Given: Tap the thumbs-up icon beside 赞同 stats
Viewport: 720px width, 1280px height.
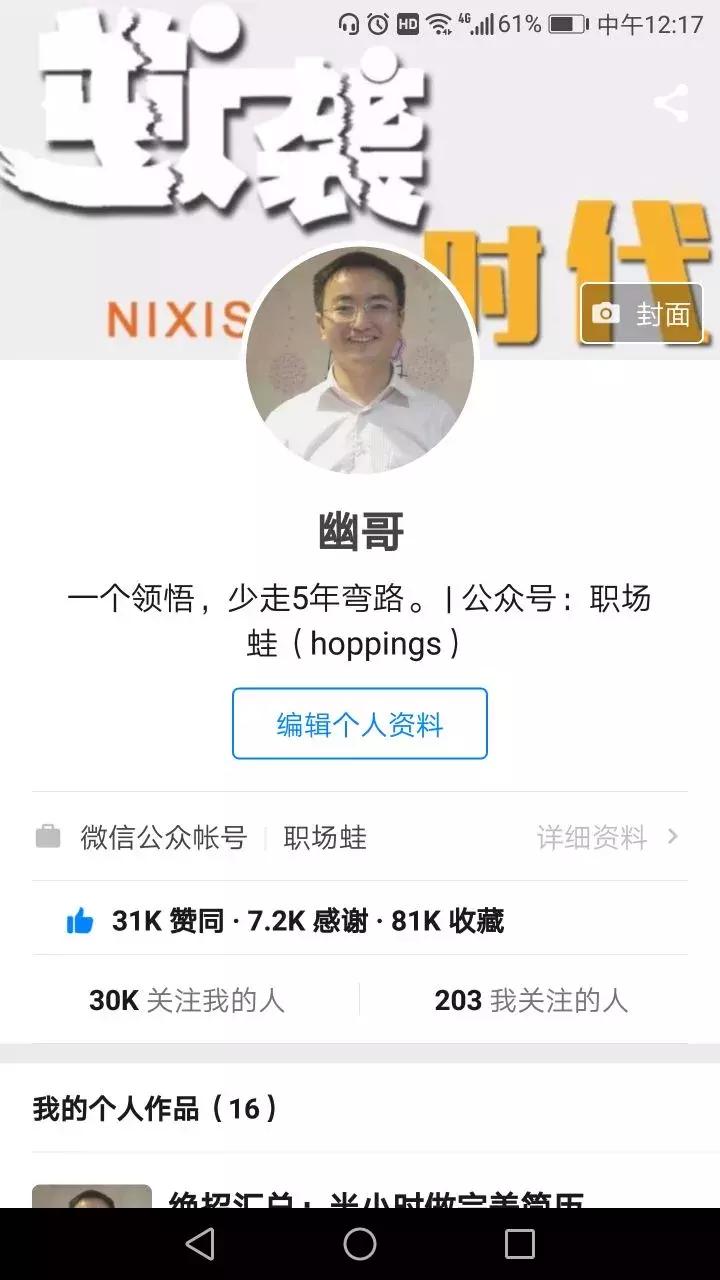Looking at the screenshot, I should click(81, 921).
